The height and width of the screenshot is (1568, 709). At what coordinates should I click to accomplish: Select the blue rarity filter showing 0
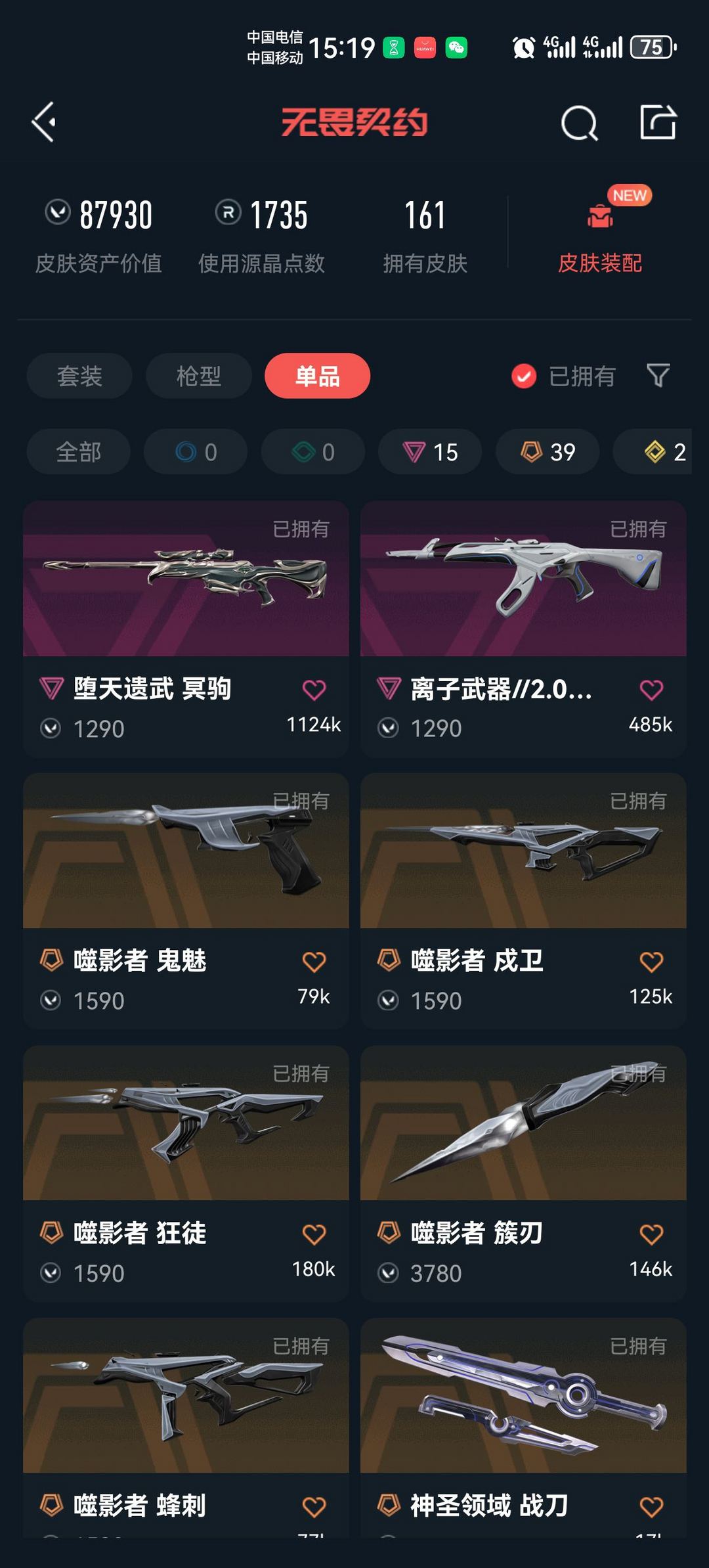[x=195, y=452]
